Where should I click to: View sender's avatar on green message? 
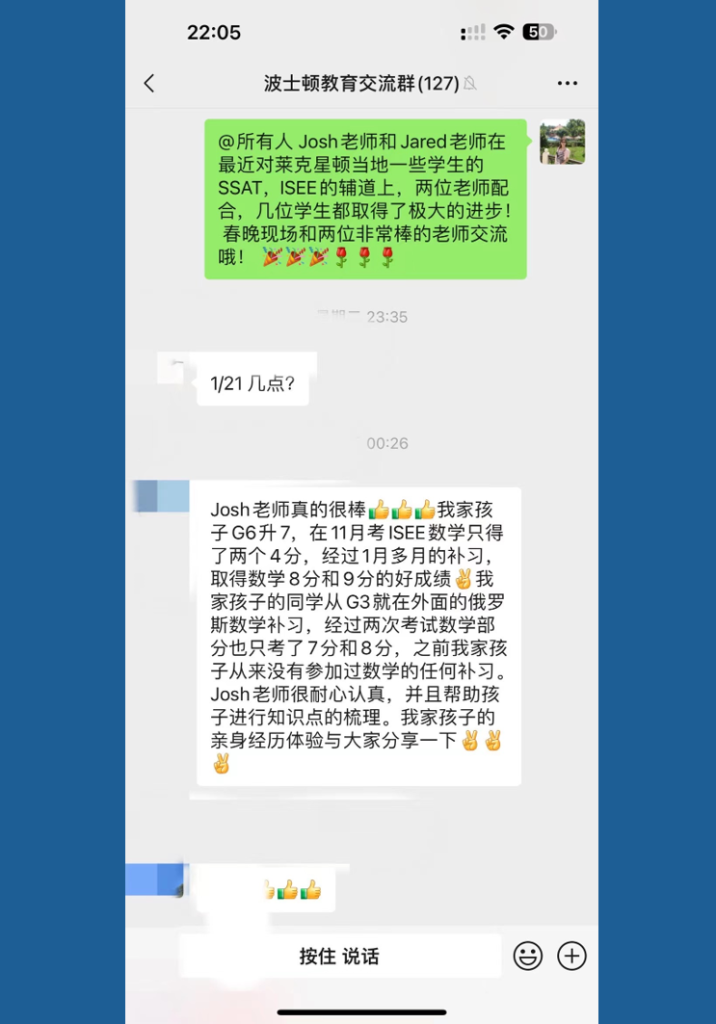point(561,142)
